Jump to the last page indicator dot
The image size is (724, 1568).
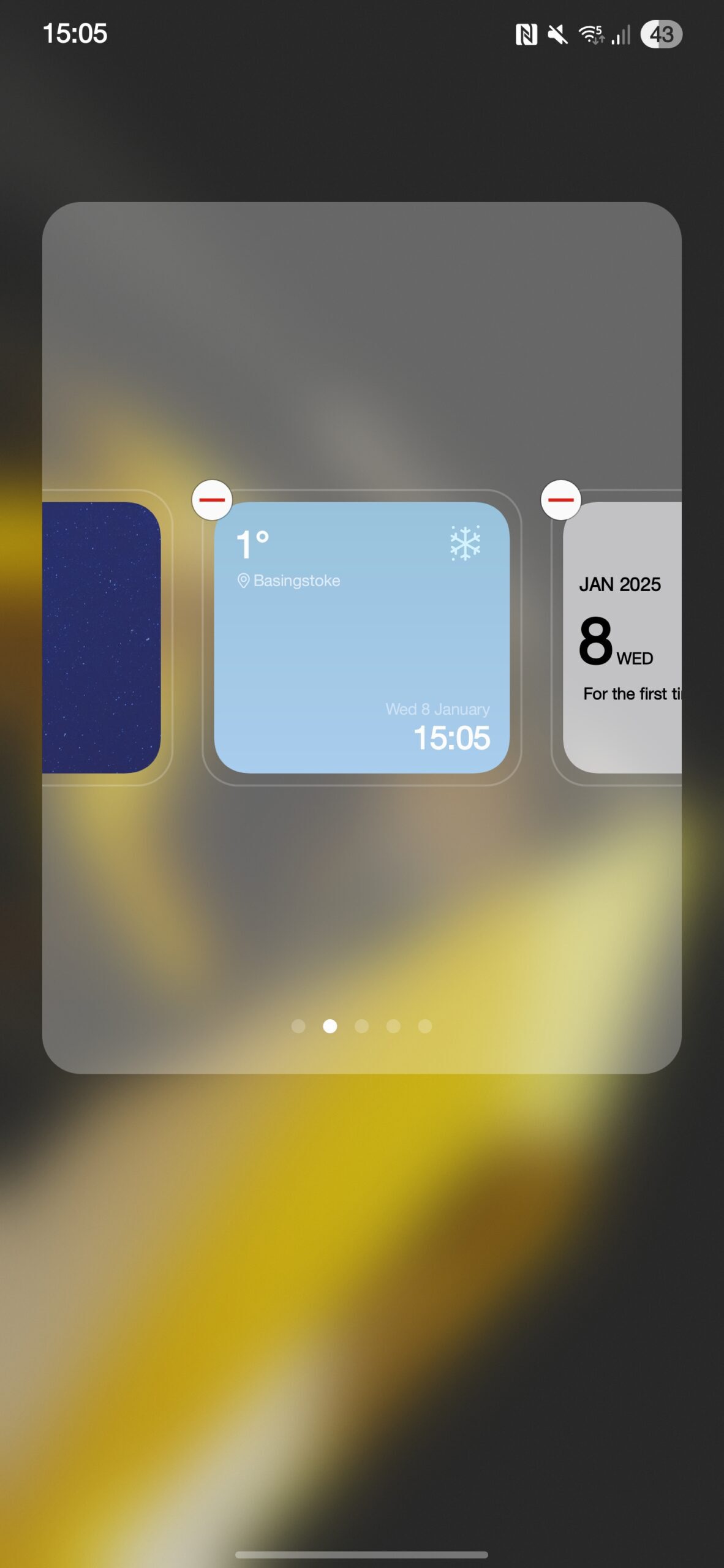tap(425, 1026)
